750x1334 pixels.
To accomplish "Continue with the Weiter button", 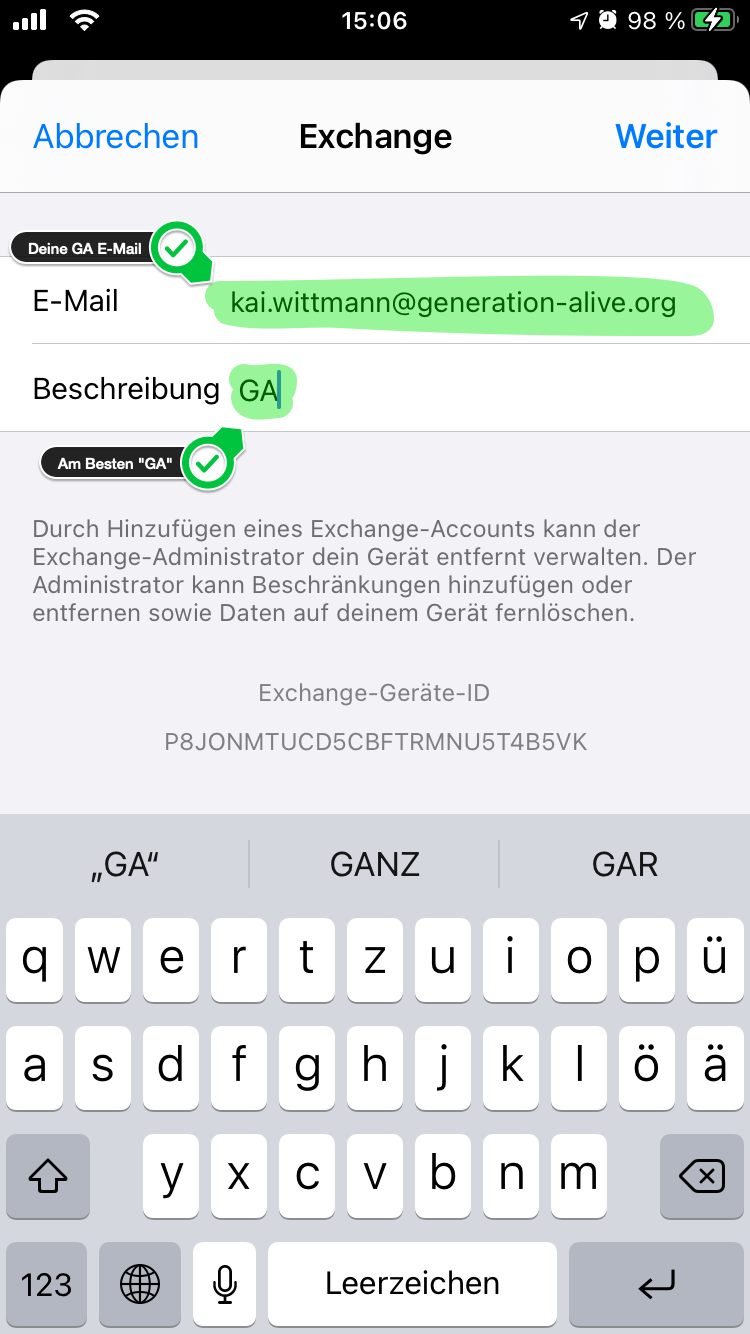I will (x=666, y=137).
